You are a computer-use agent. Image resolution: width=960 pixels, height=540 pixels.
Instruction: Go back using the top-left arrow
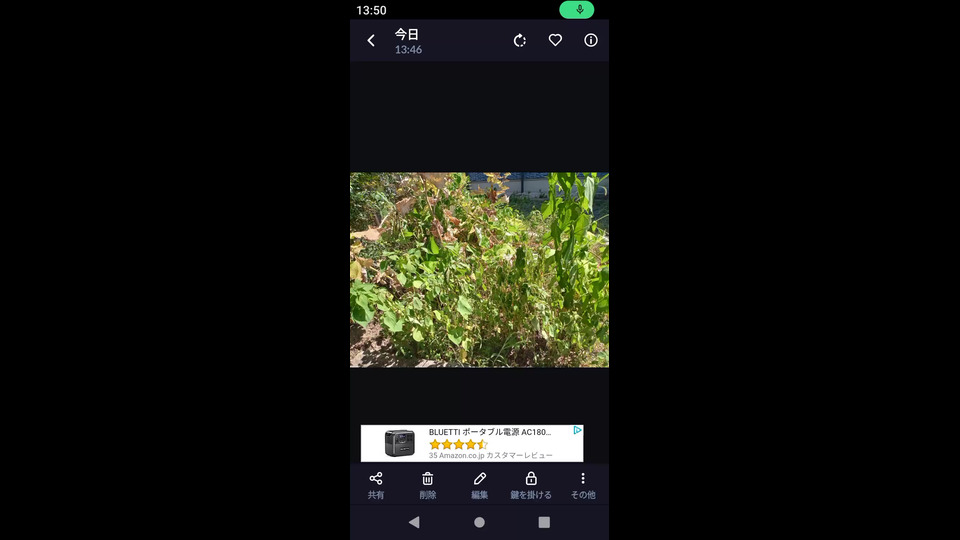click(371, 41)
